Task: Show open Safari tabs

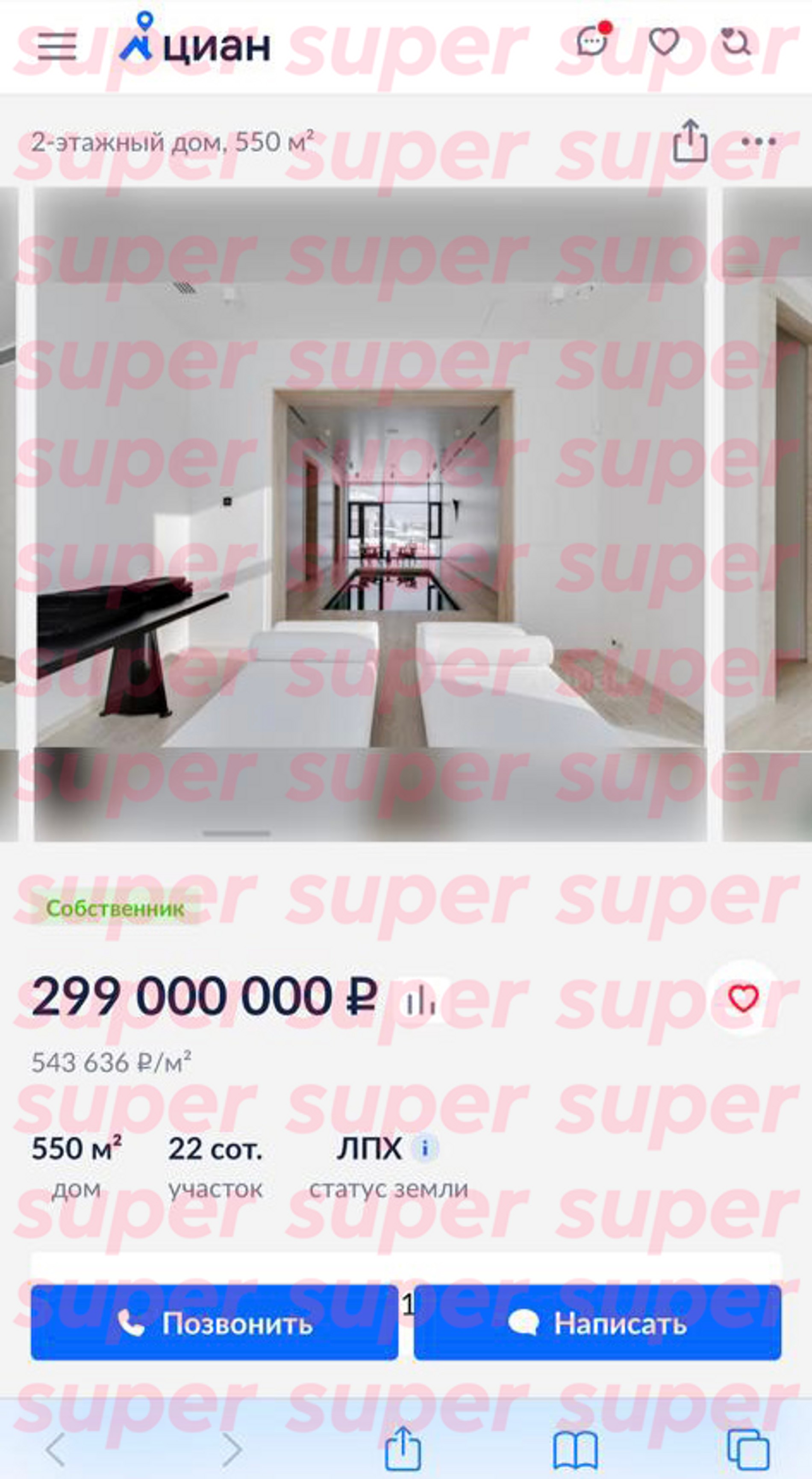Action: tap(748, 1449)
